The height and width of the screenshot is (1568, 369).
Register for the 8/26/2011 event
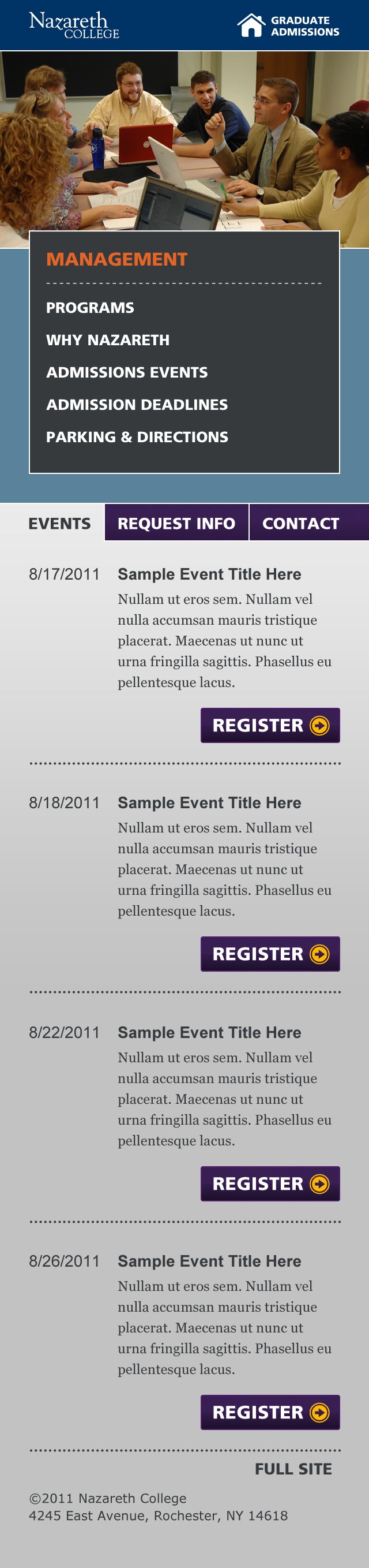[x=270, y=1412]
